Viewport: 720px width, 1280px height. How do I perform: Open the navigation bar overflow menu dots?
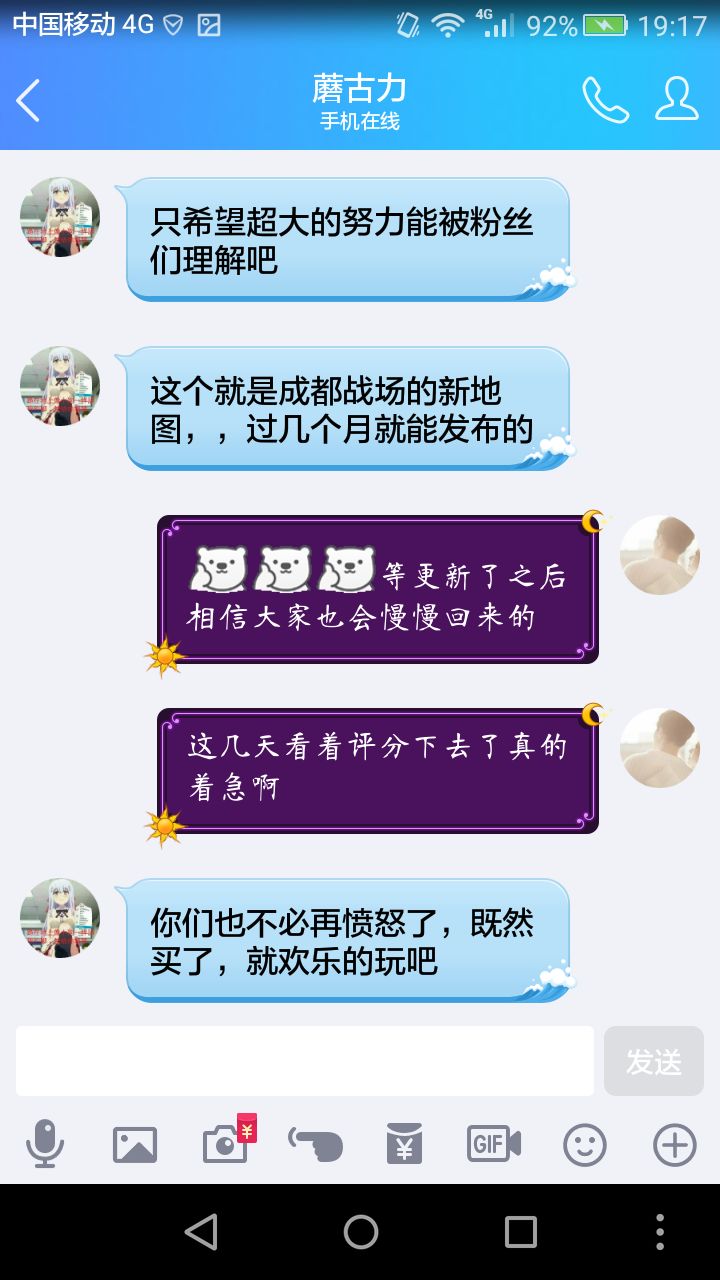[659, 1233]
